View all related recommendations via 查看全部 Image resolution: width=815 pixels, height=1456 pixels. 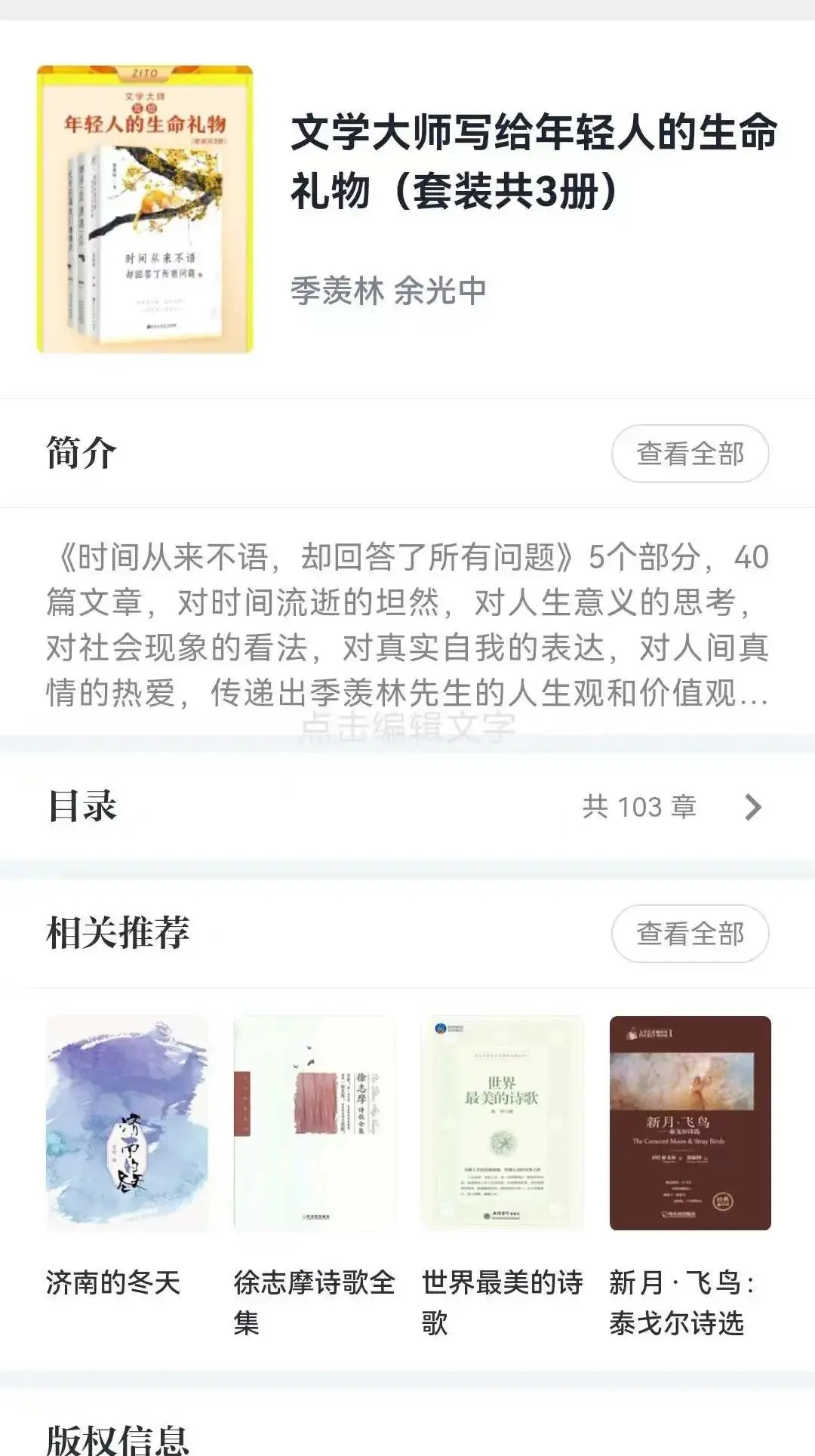click(690, 934)
